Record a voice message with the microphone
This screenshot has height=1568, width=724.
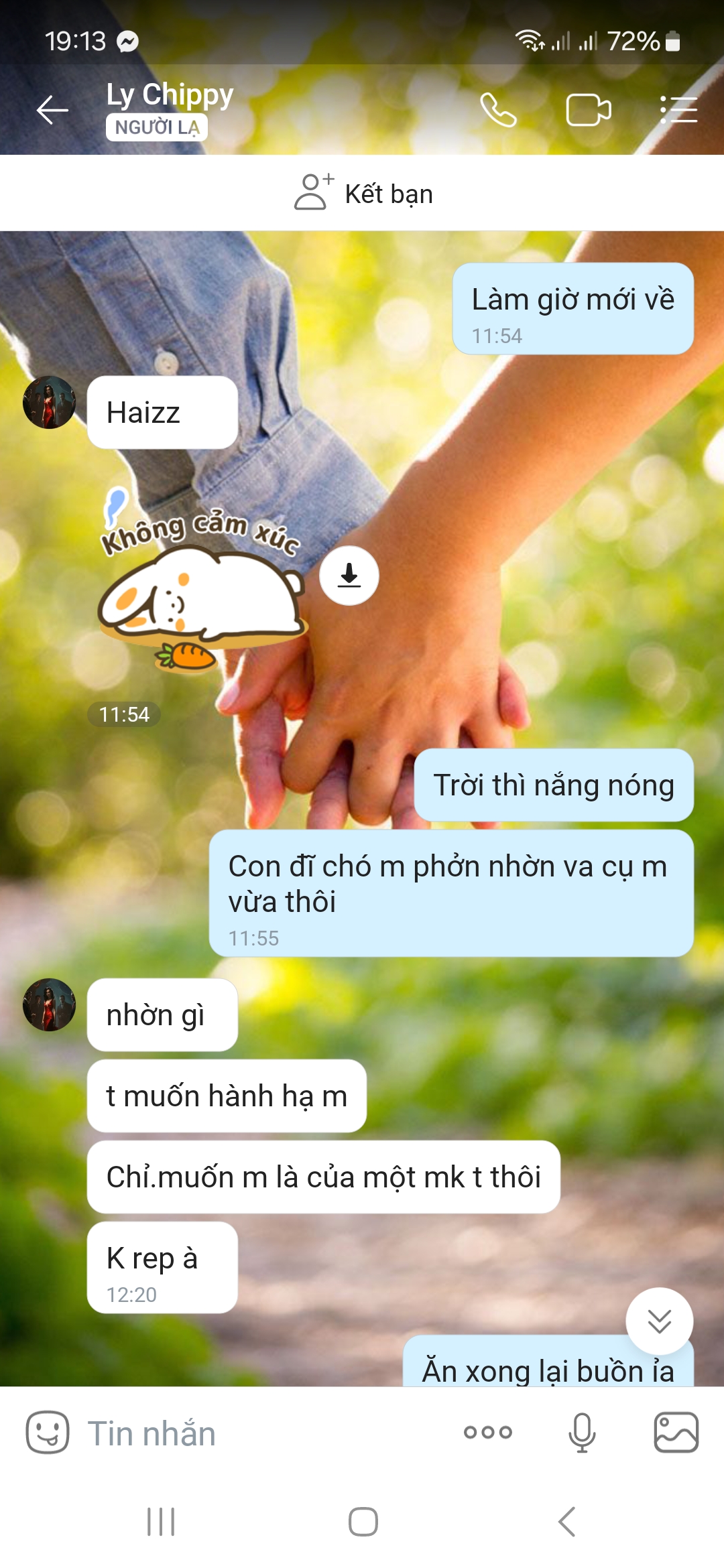coord(581,1433)
